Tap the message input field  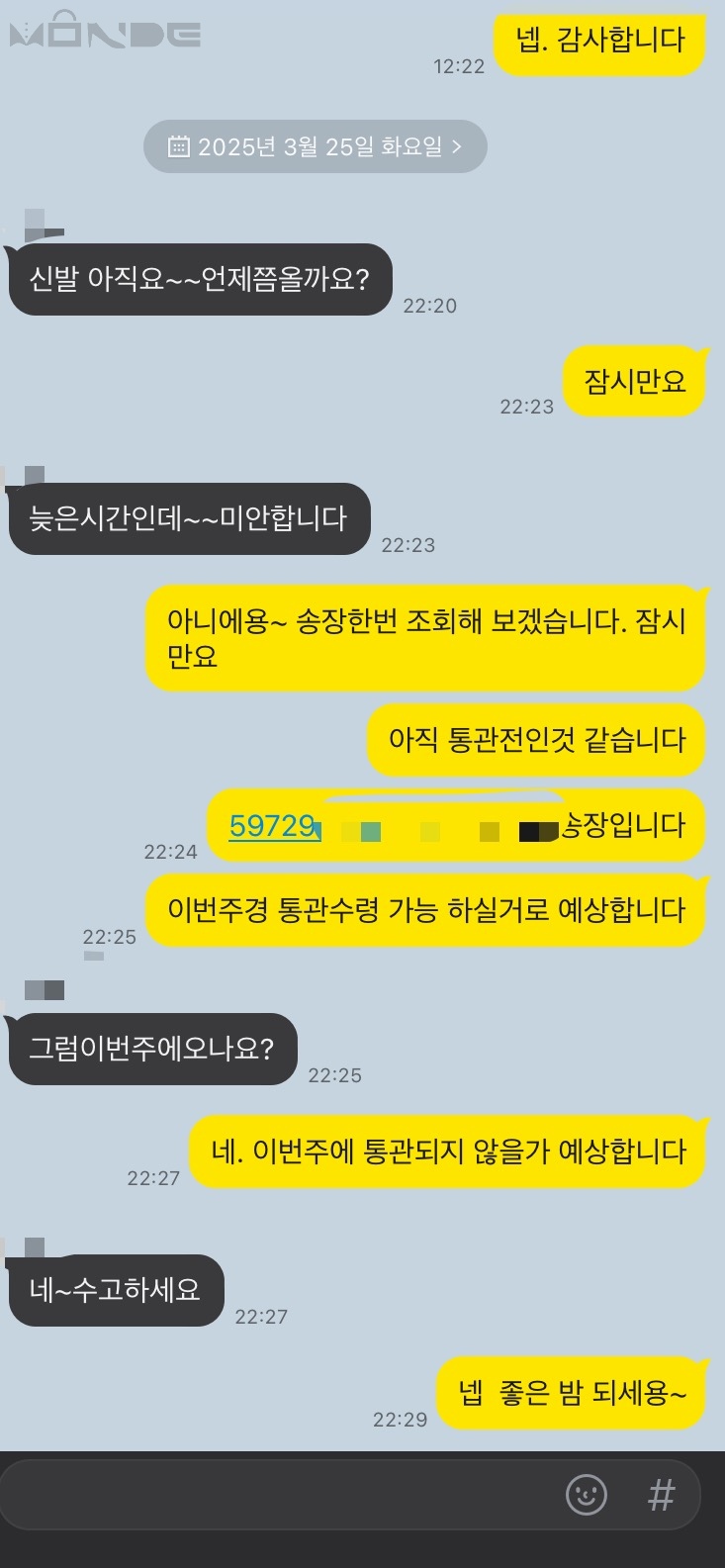pos(277,1495)
